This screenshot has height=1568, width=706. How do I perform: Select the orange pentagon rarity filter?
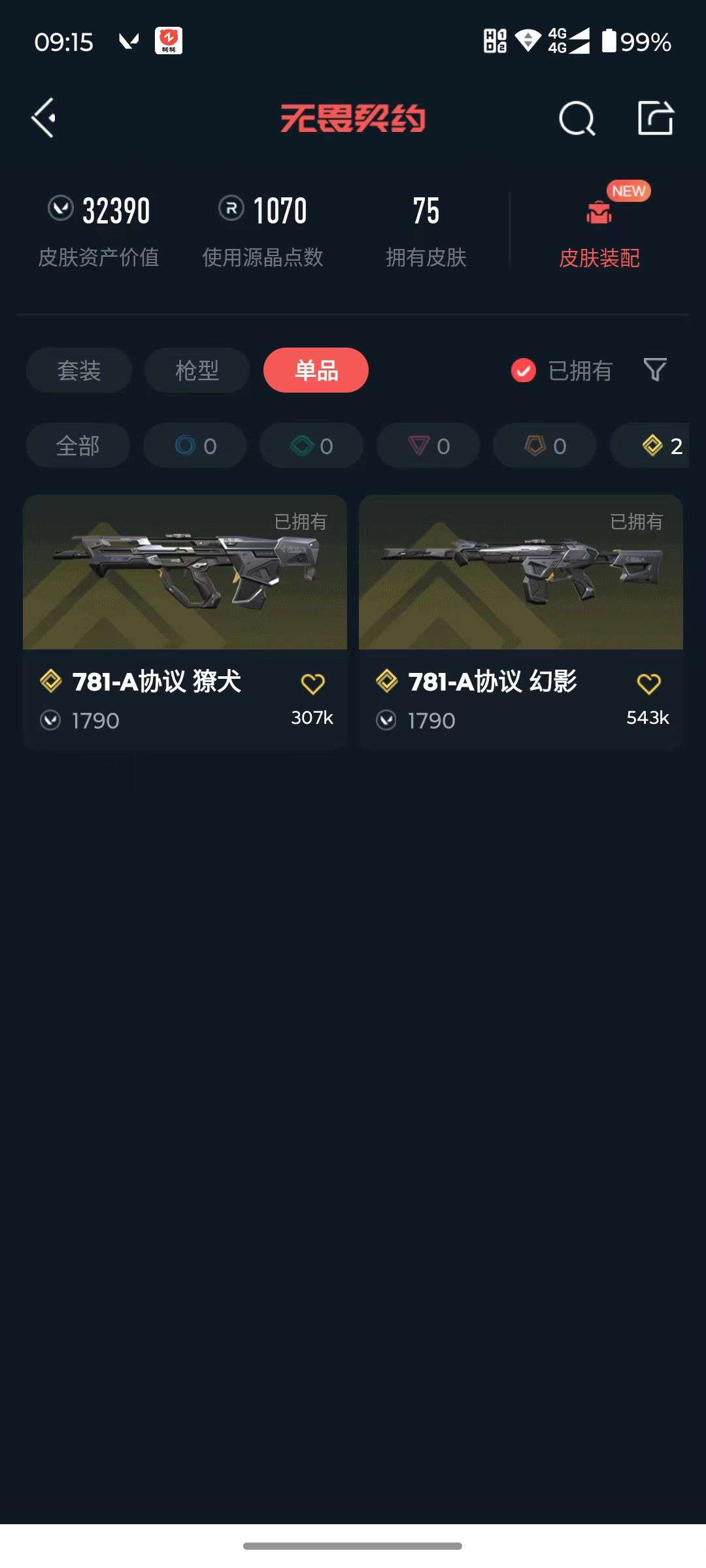(543, 446)
